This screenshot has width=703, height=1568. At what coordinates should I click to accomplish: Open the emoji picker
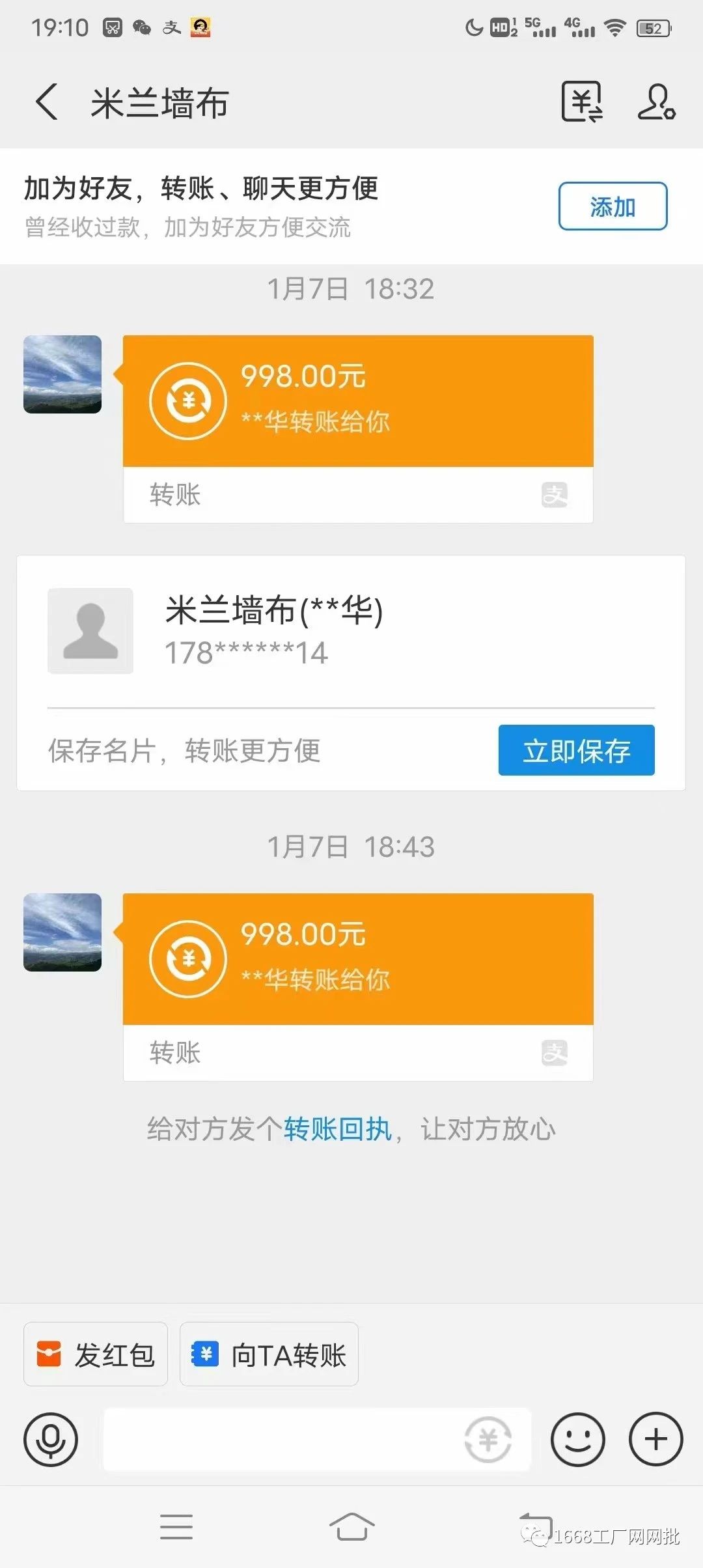tap(577, 1439)
